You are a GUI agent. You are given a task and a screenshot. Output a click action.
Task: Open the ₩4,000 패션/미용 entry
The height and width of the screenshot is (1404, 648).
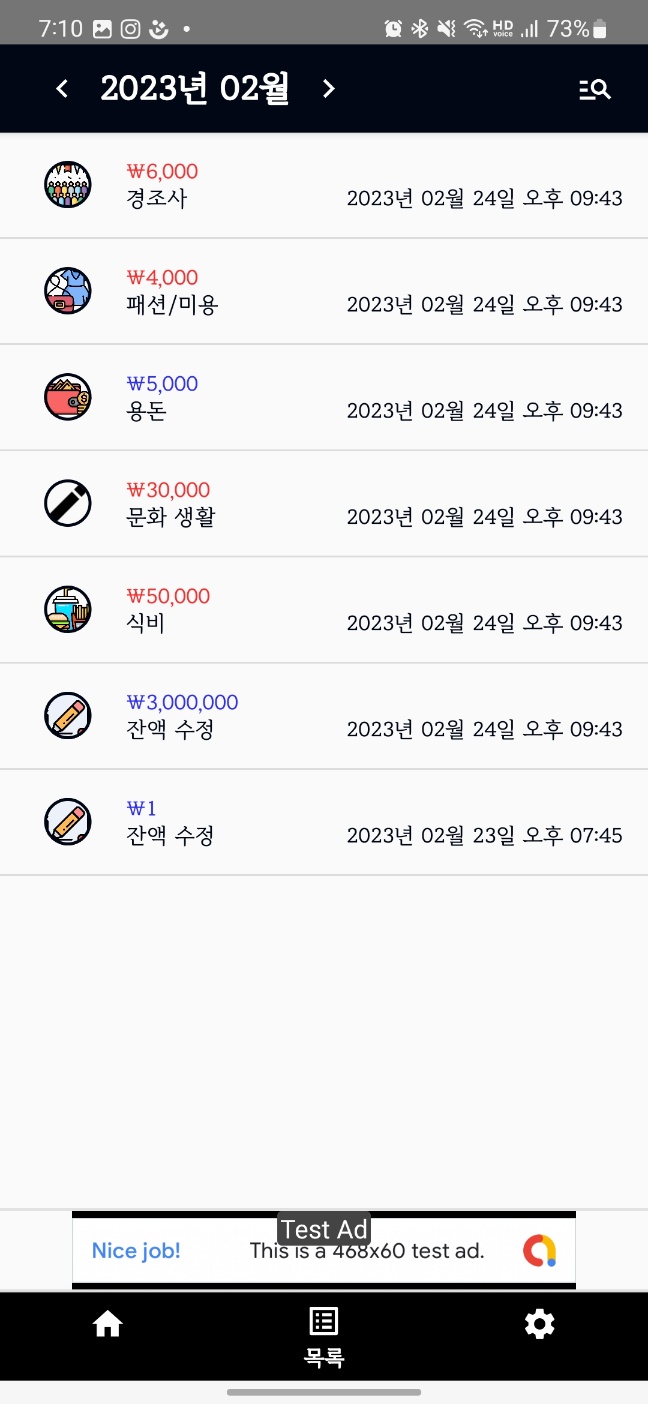click(324, 292)
